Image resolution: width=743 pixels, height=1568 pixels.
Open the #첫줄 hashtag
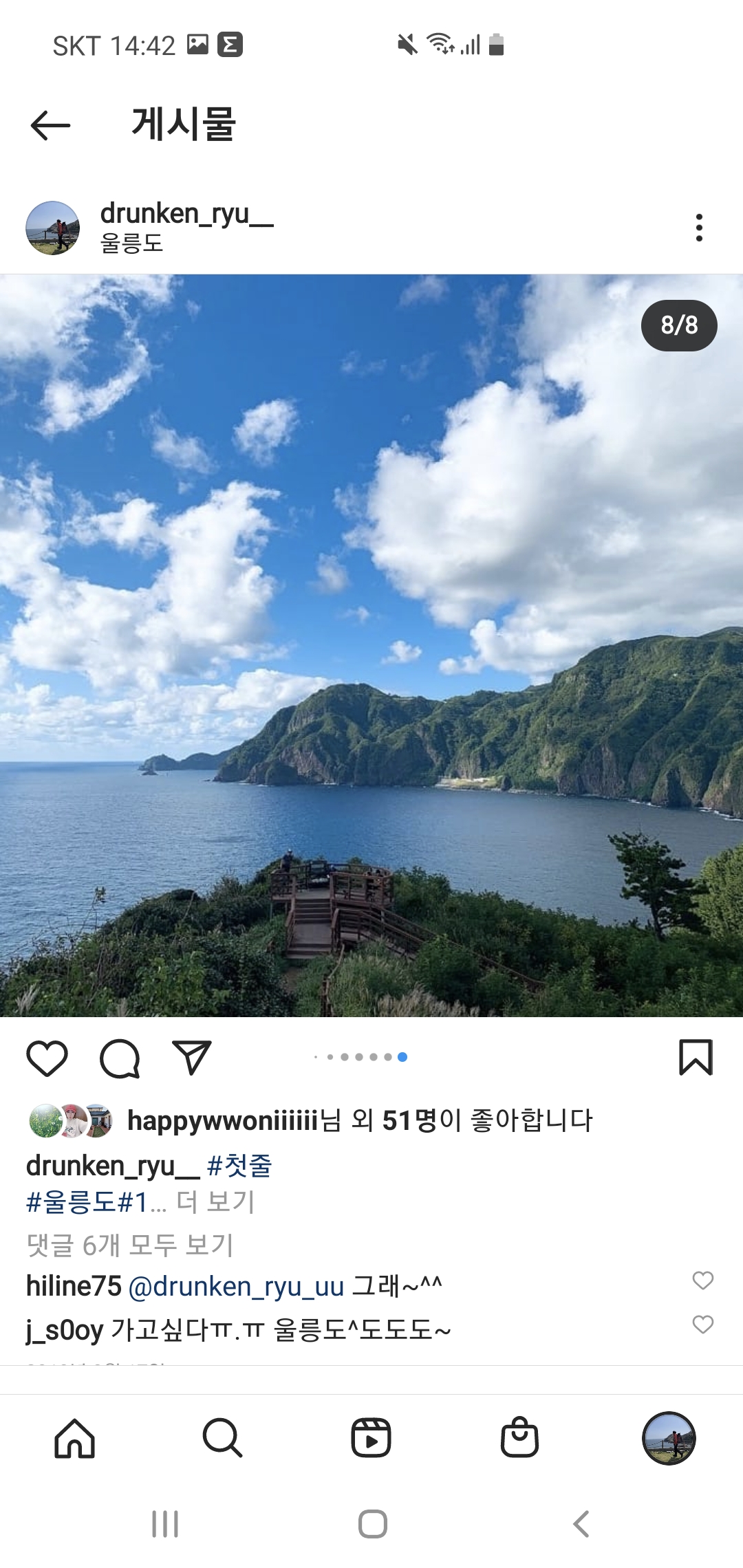(239, 1166)
